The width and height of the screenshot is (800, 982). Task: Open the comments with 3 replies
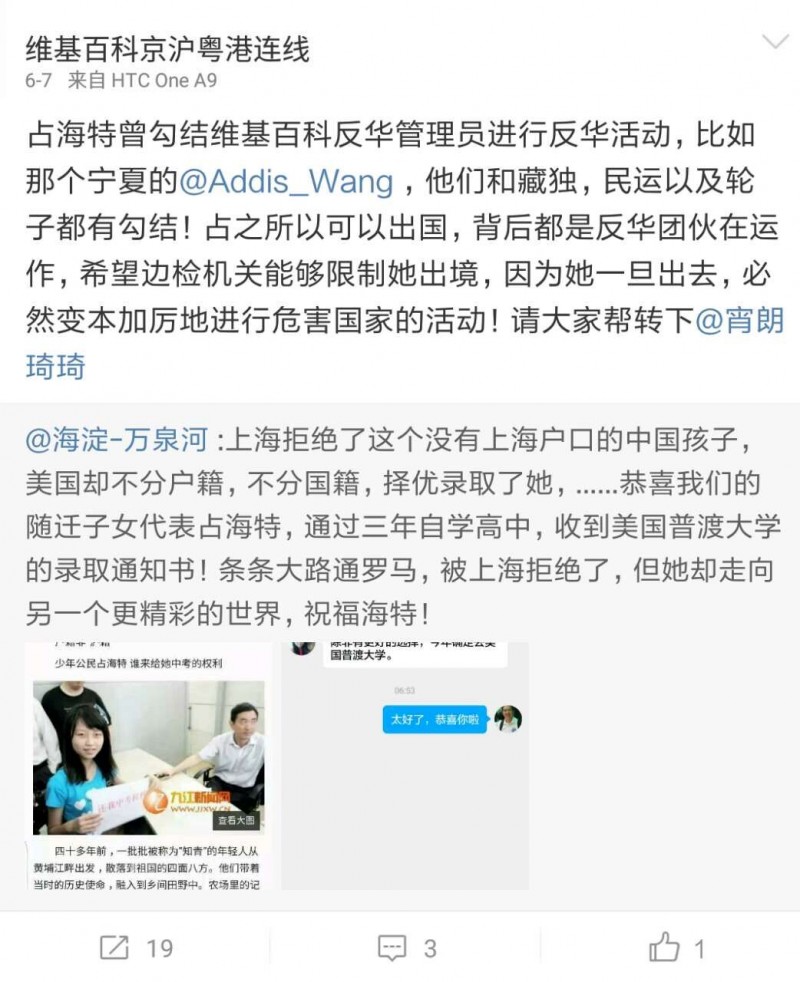point(406,947)
